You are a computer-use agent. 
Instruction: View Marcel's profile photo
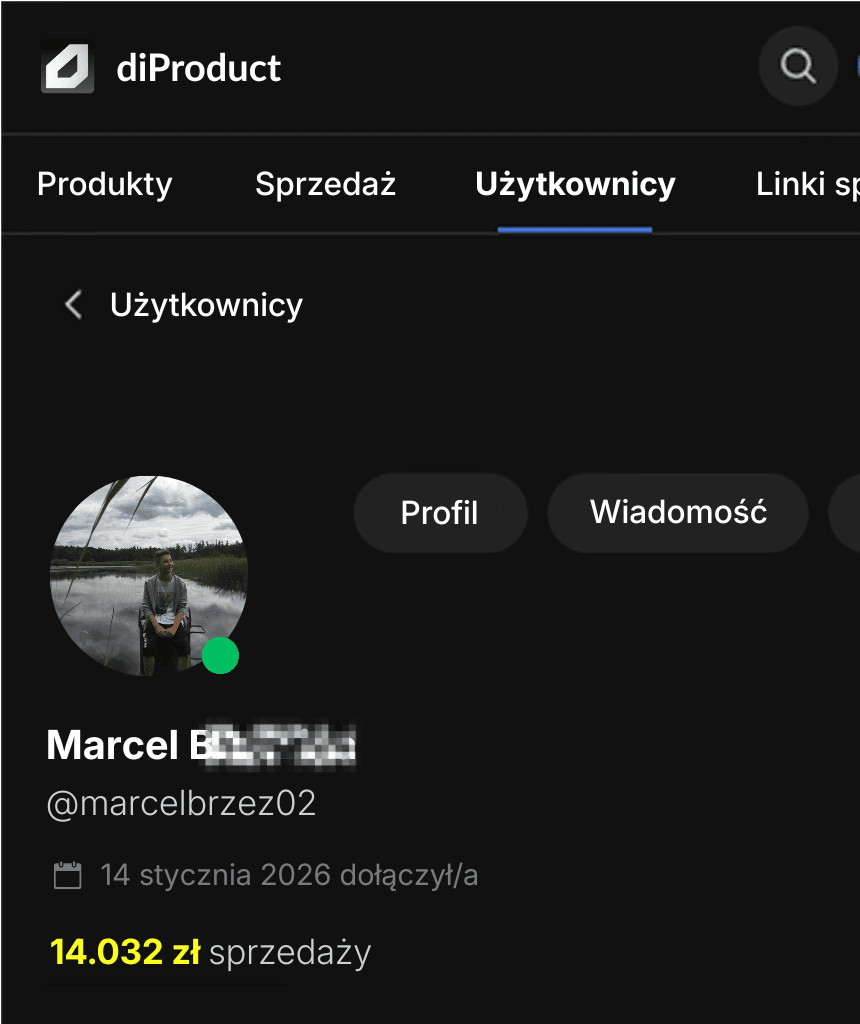[x=148, y=575]
